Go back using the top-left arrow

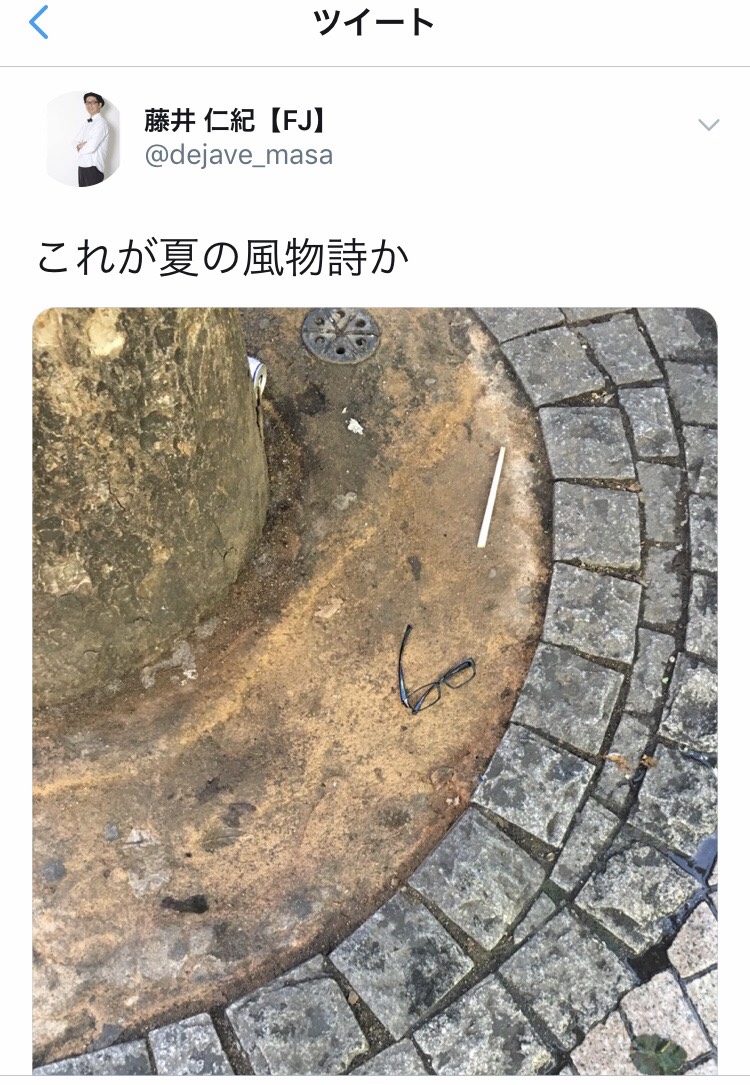pos(38,24)
